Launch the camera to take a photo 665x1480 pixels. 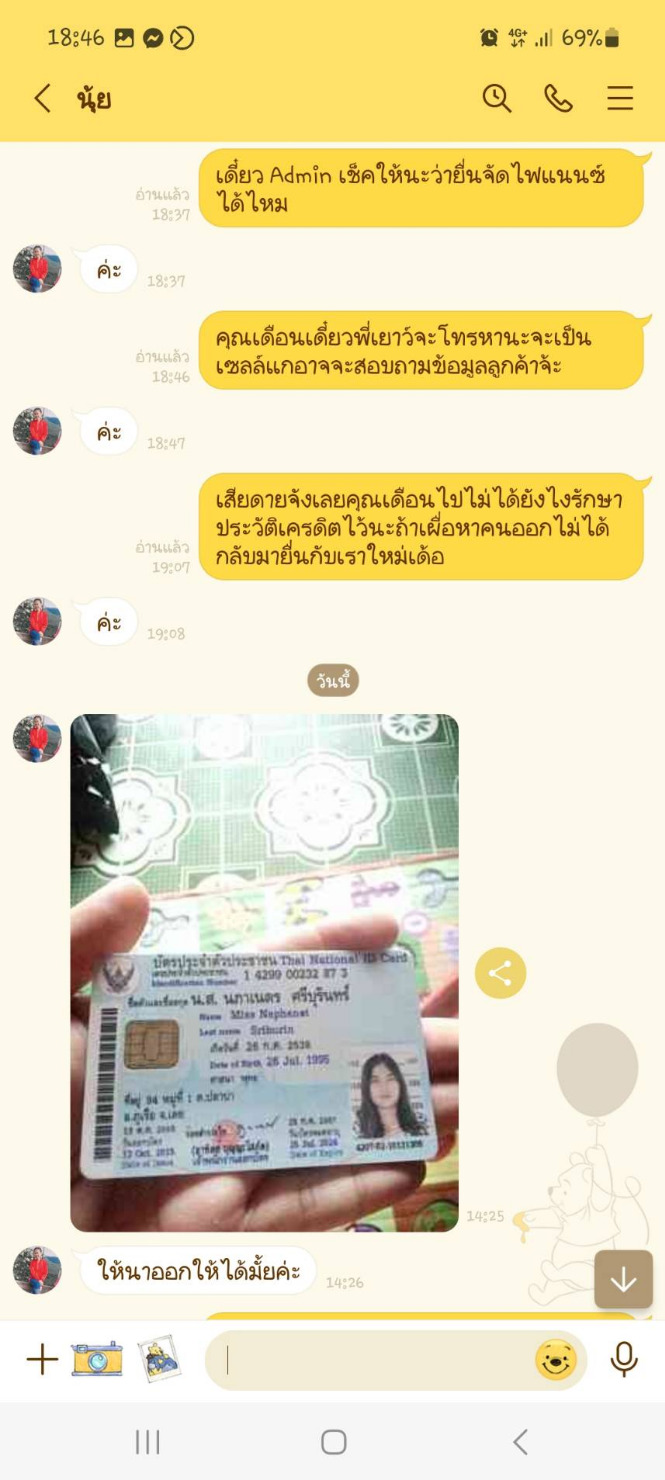tap(97, 1360)
